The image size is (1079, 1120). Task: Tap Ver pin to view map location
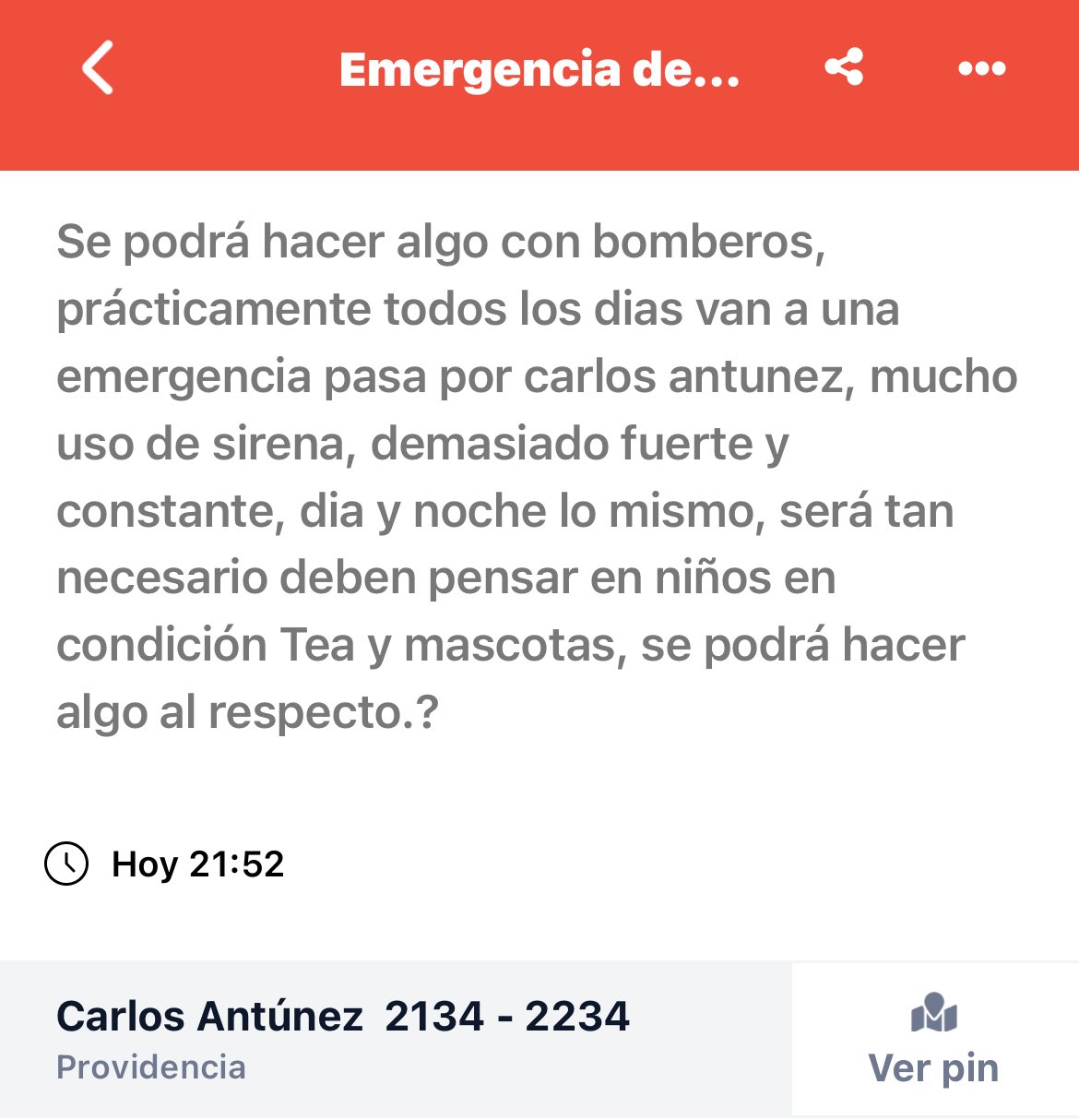[x=933, y=1040]
